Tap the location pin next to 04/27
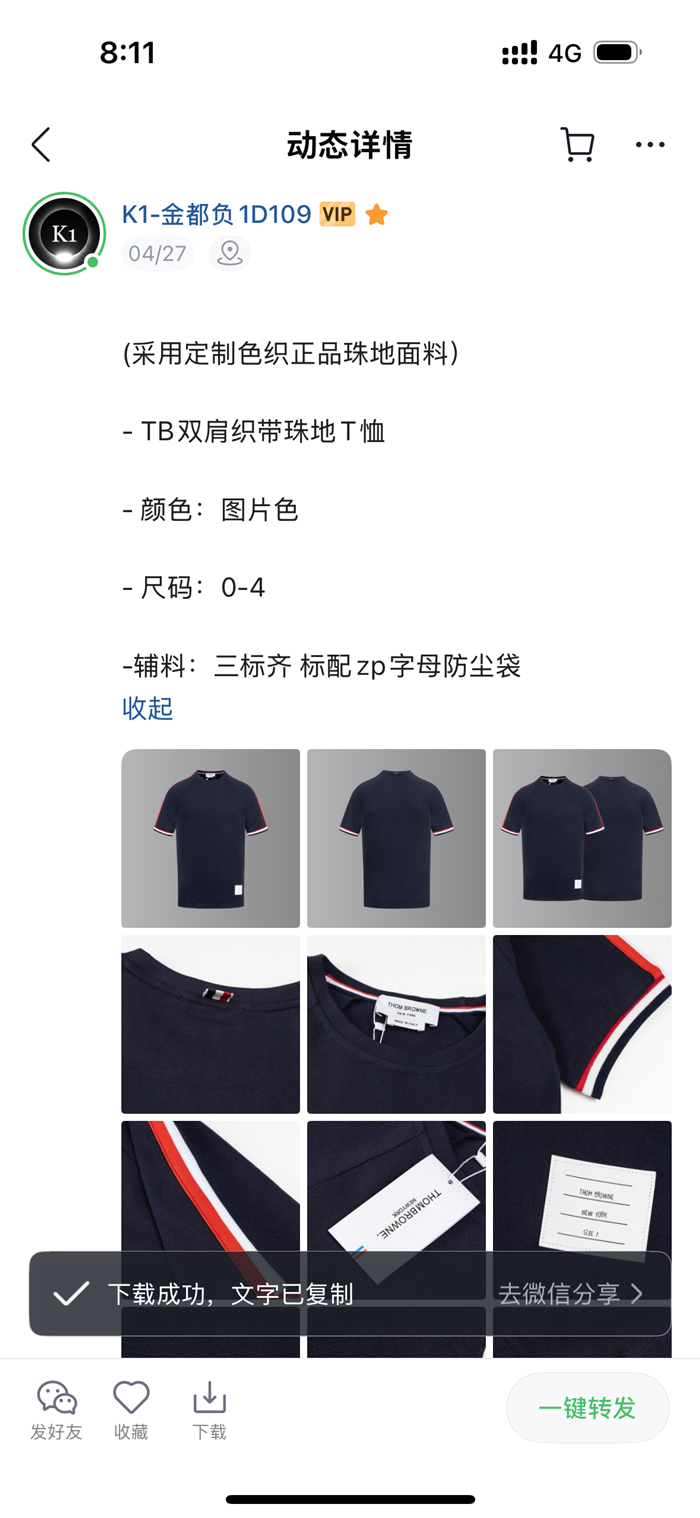Image resolution: width=700 pixels, height=1518 pixels. point(230,253)
